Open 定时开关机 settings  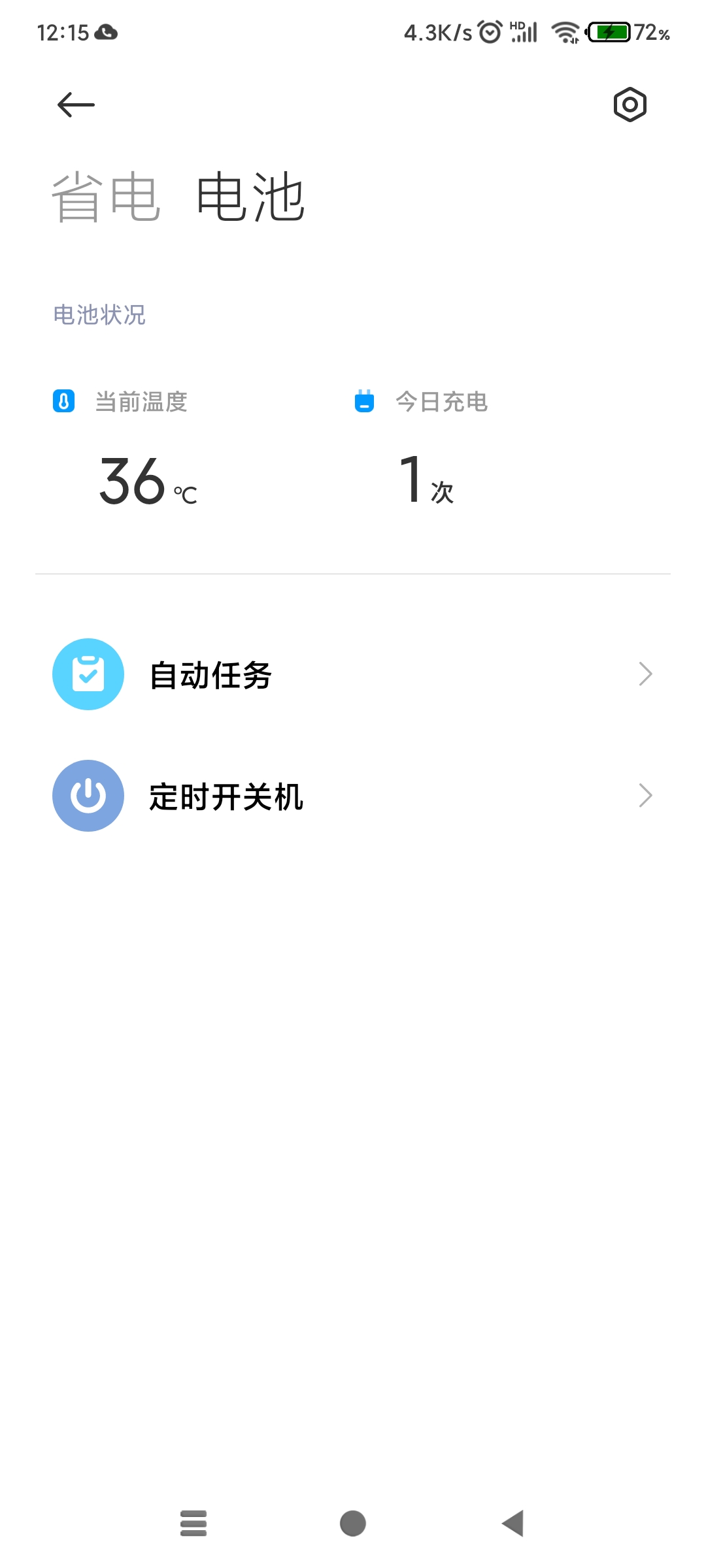click(x=353, y=796)
